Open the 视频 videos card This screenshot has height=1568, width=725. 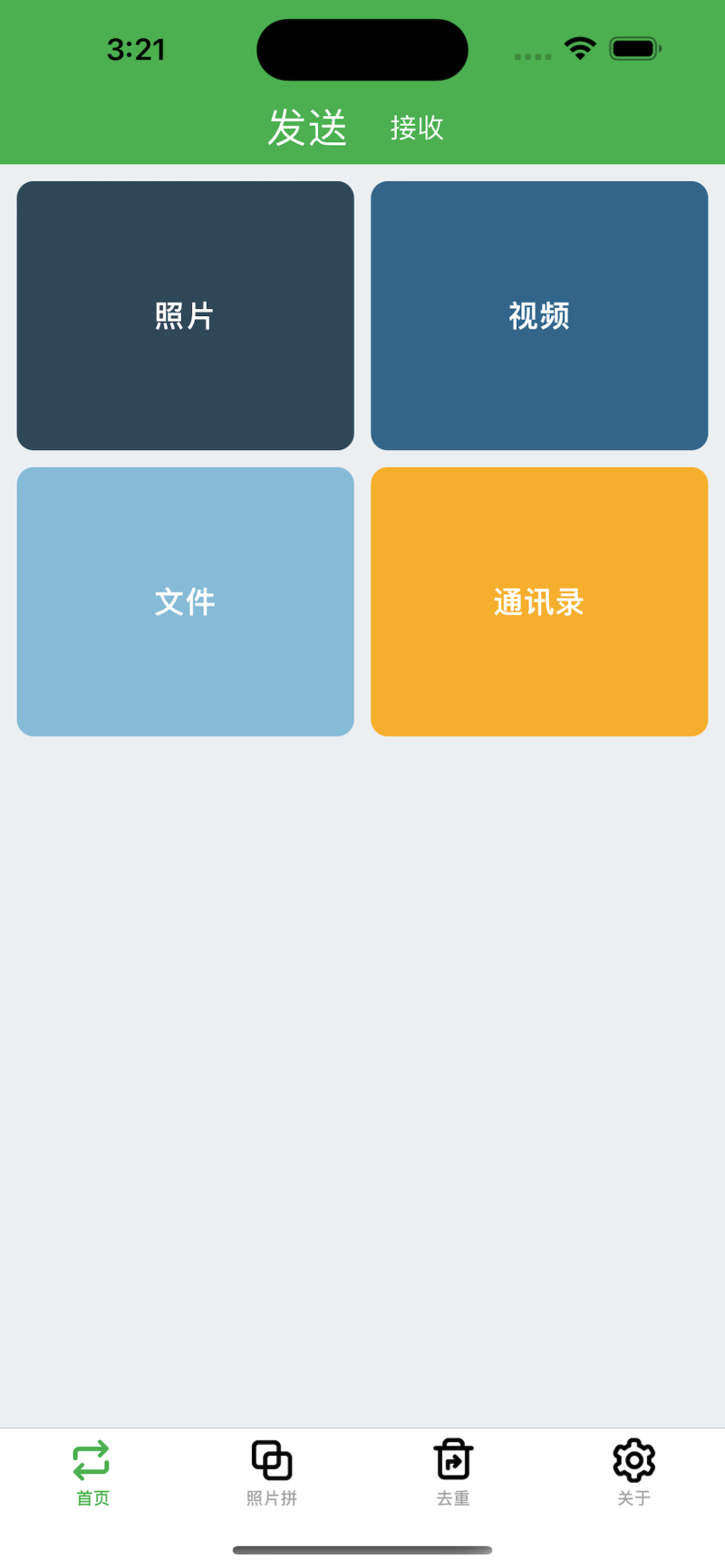[538, 314]
